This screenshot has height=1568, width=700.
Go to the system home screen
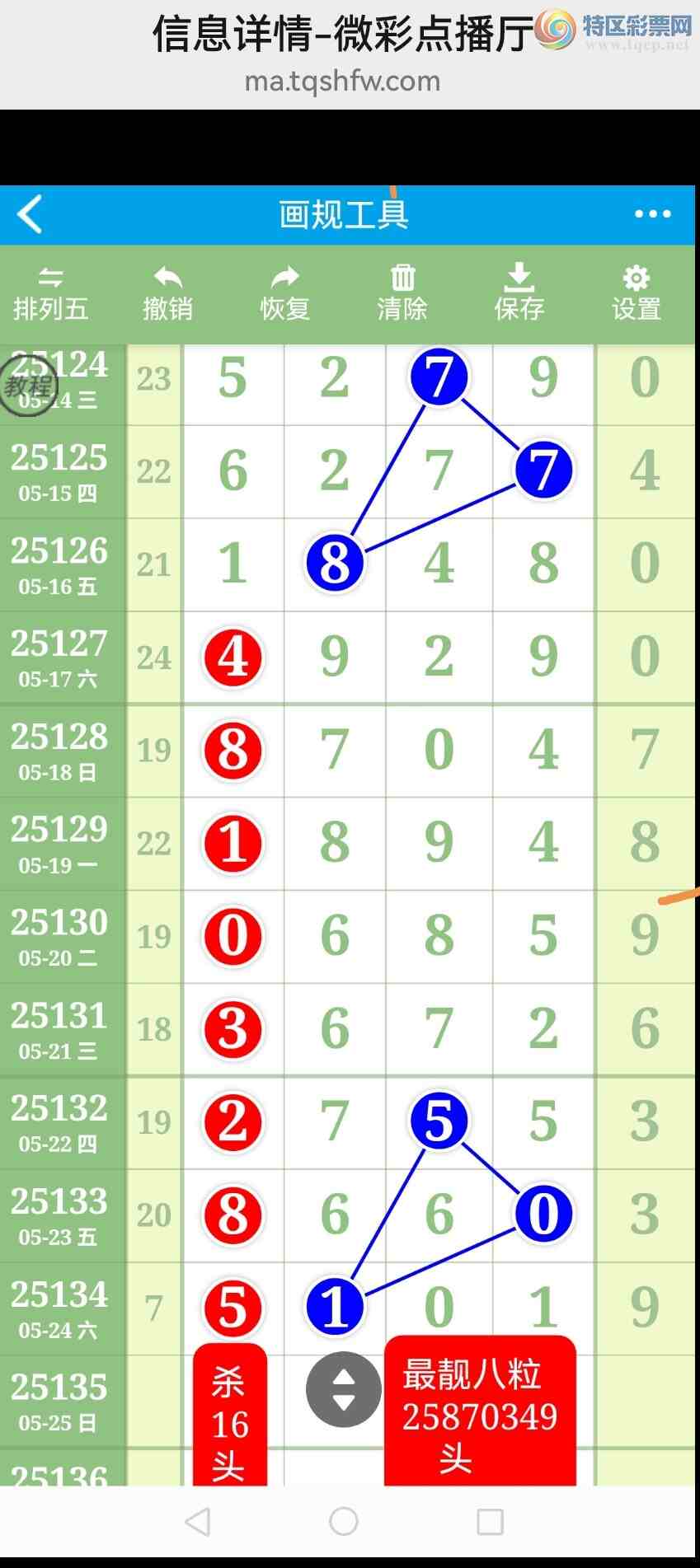click(343, 1521)
